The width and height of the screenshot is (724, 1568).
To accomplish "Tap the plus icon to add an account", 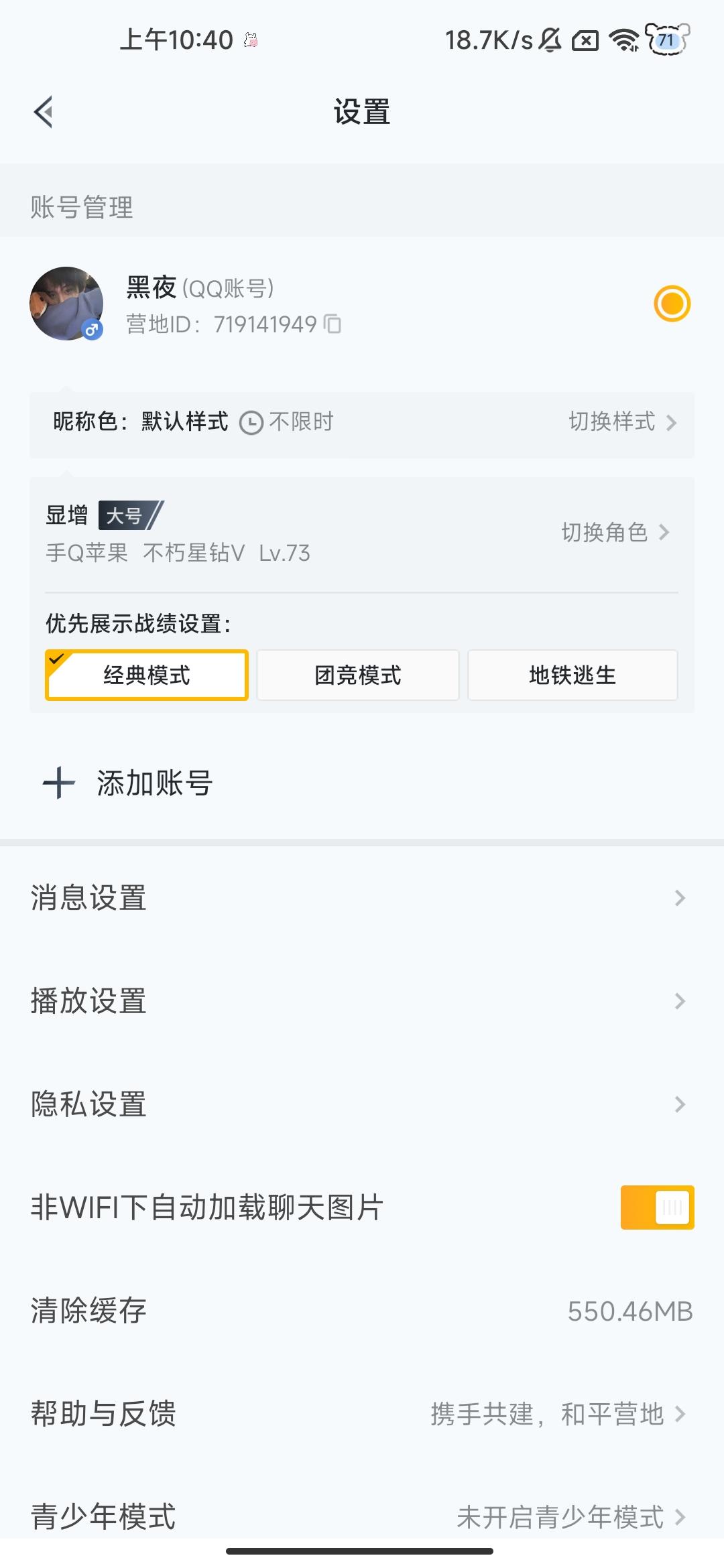I will [x=58, y=784].
